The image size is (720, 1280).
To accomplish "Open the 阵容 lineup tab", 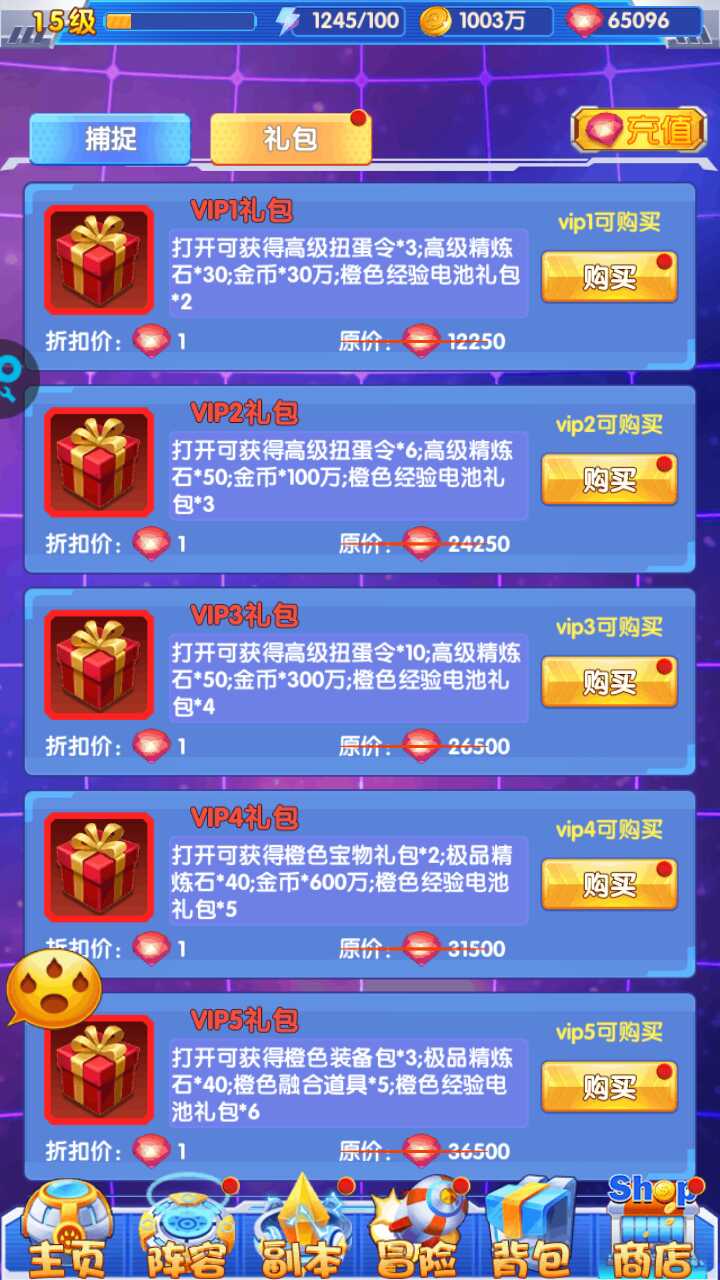I will [x=185, y=1232].
